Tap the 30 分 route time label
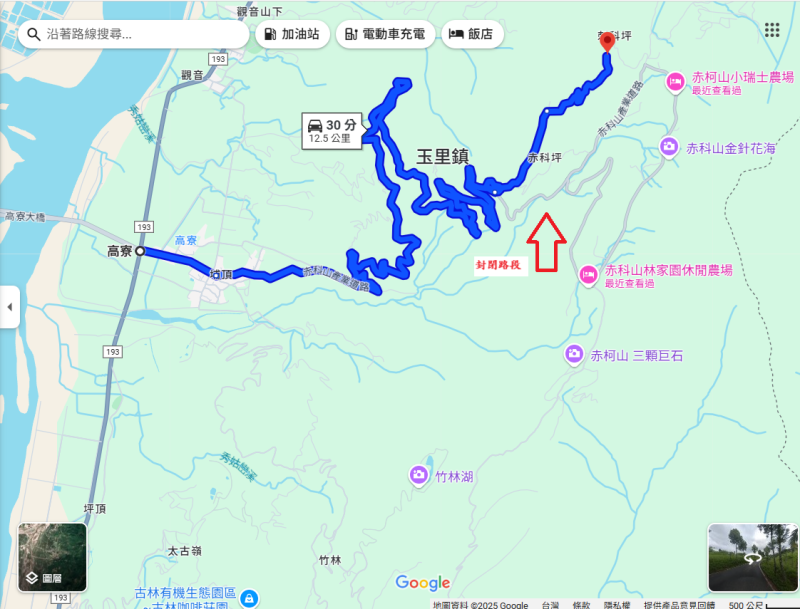The height and width of the screenshot is (609, 800). pos(331,130)
